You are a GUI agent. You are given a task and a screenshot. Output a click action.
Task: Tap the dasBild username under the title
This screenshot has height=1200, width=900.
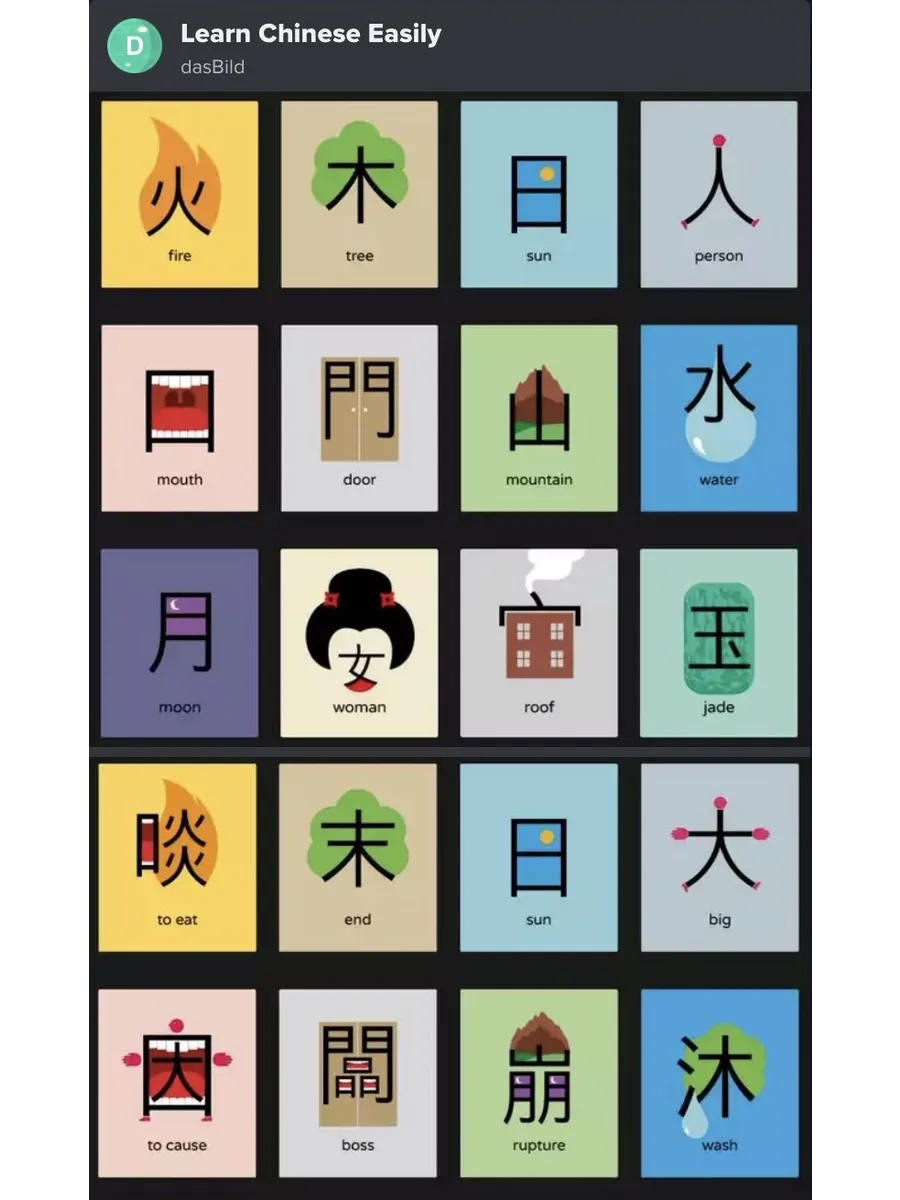(x=212, y=67)
